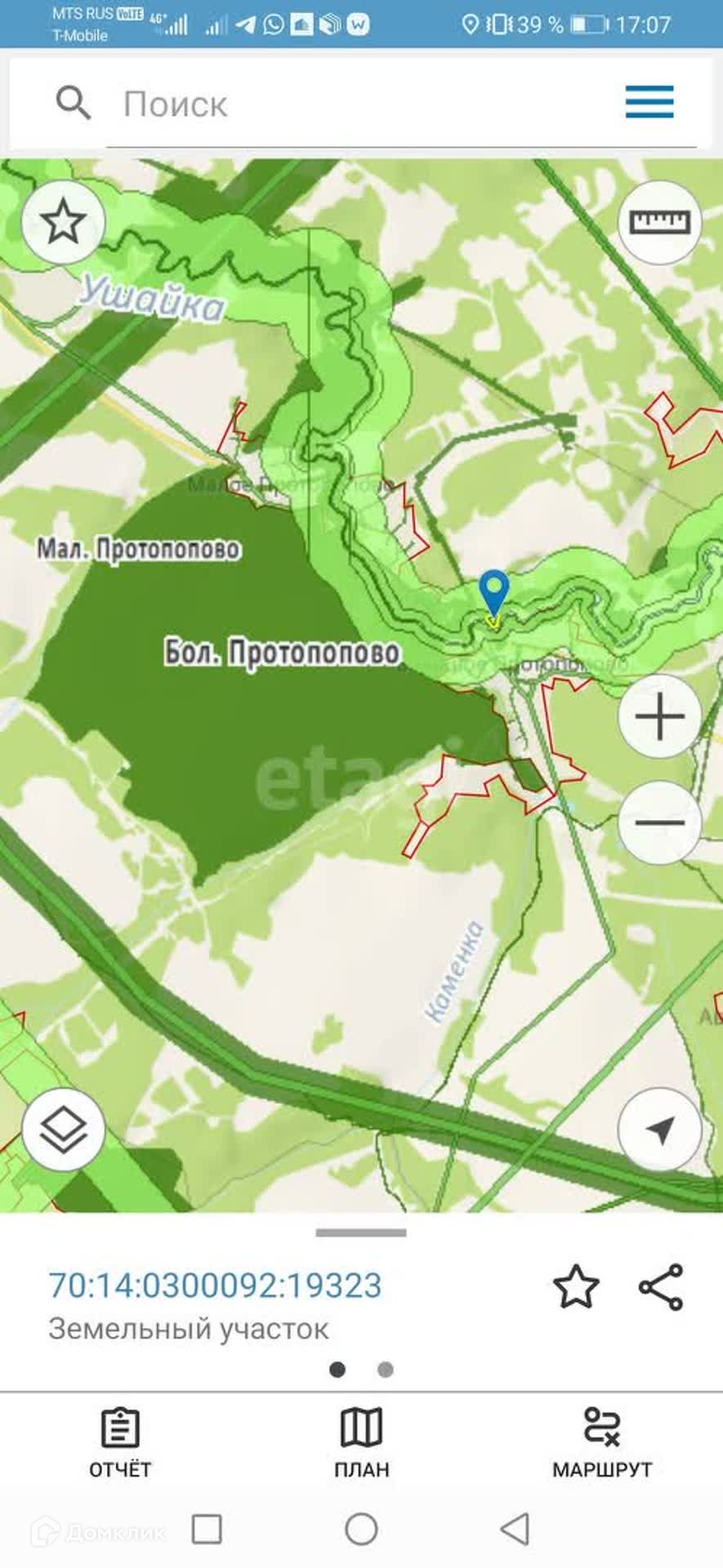
Task: Tap the Поиск search field
Action: pyautogui.click(x=359, y=105)
